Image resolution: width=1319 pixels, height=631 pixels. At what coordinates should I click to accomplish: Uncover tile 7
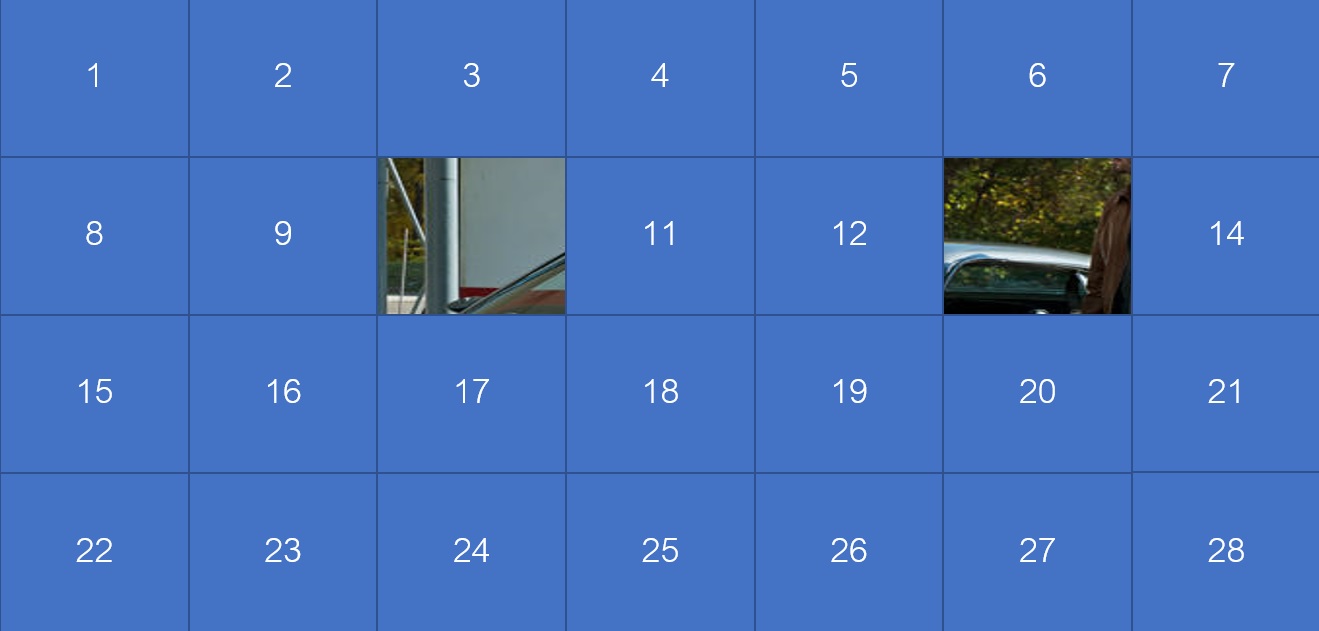point(1225,77)
